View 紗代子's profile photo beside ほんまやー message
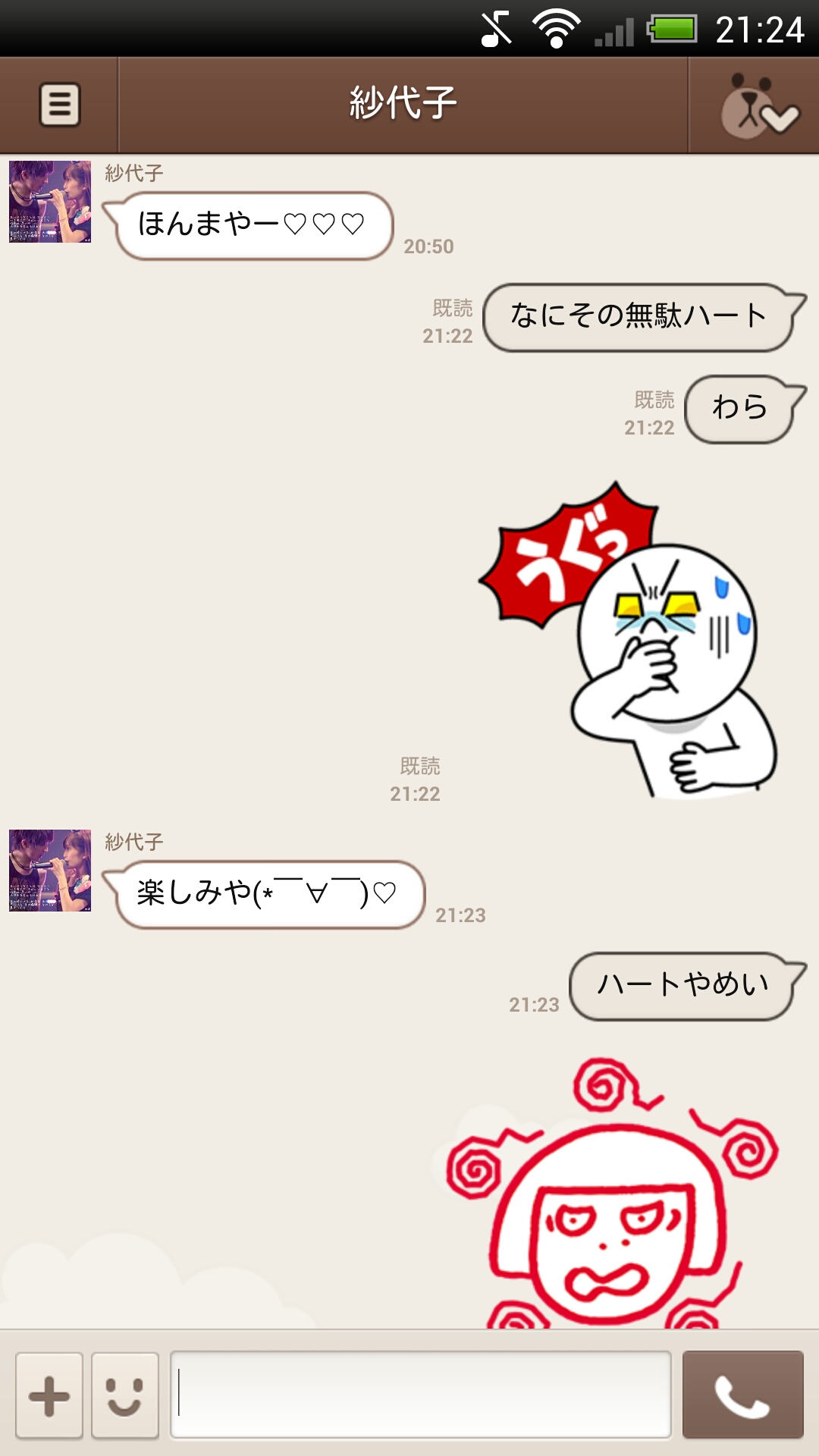Image resolution: width=819 pixels, height=1456 pixels. [x=50, y=202]
